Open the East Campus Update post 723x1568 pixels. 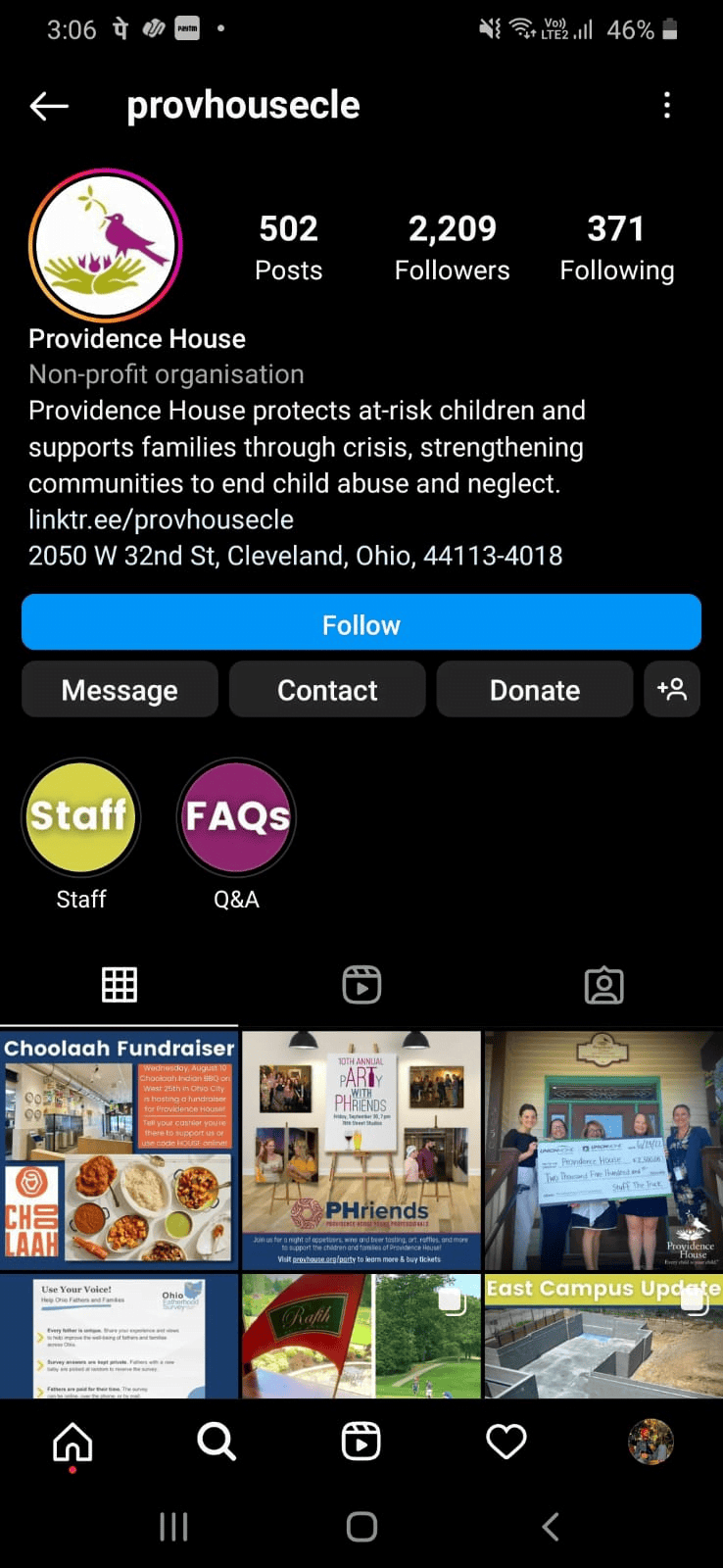pyautogui.click(x=603, y=1337)
